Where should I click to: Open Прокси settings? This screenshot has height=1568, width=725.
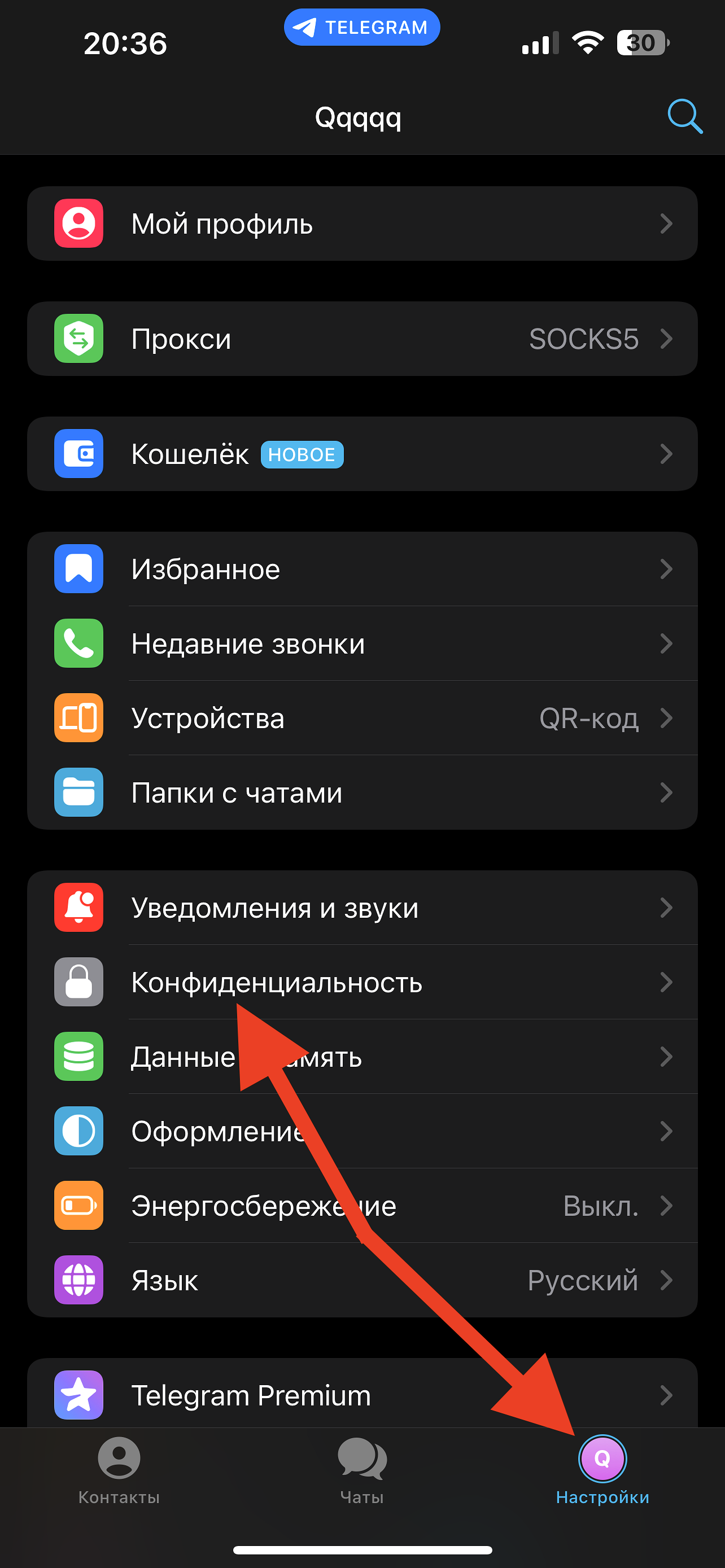tap(361, 339)
